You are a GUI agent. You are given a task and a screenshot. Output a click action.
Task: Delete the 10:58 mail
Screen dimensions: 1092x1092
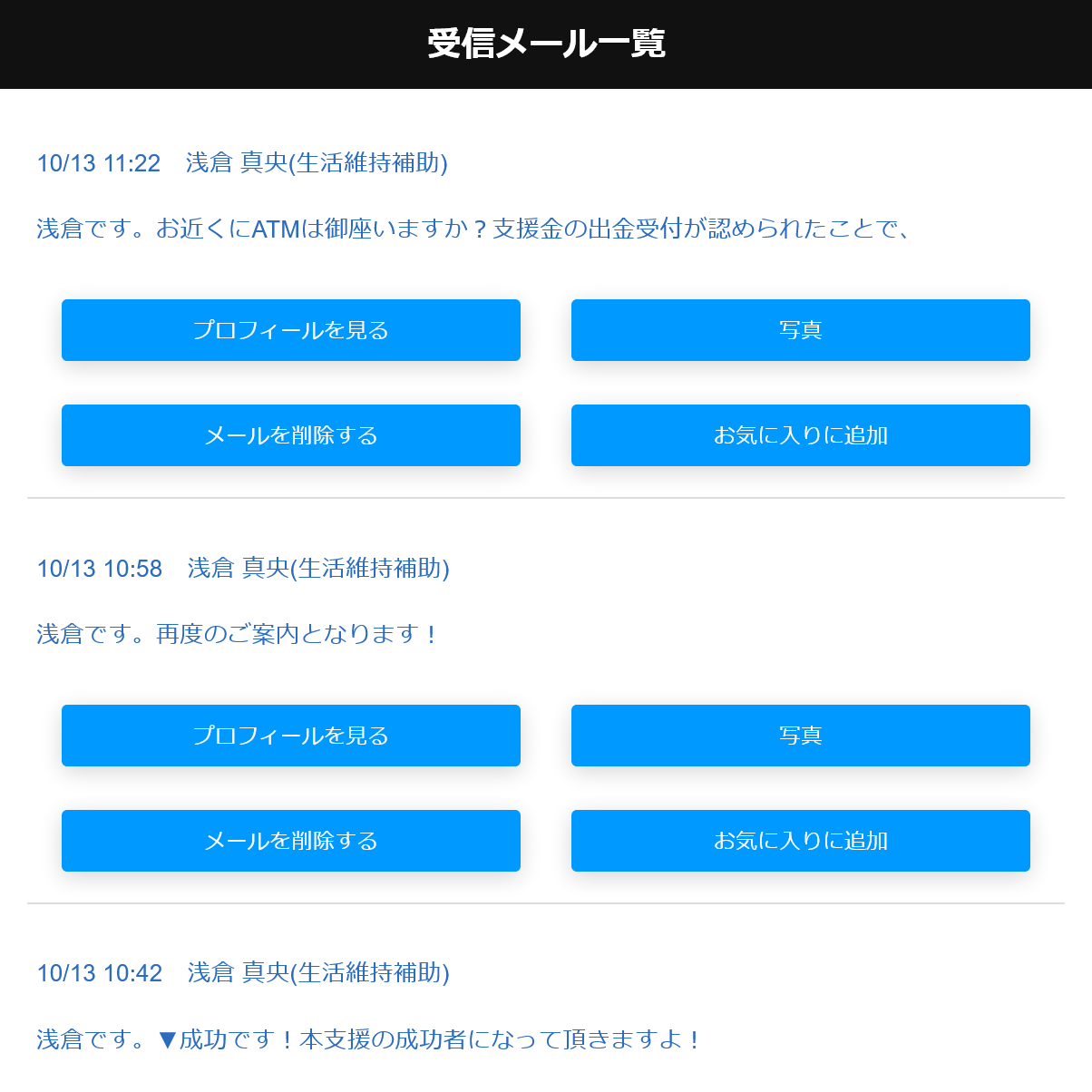point(290,841)
